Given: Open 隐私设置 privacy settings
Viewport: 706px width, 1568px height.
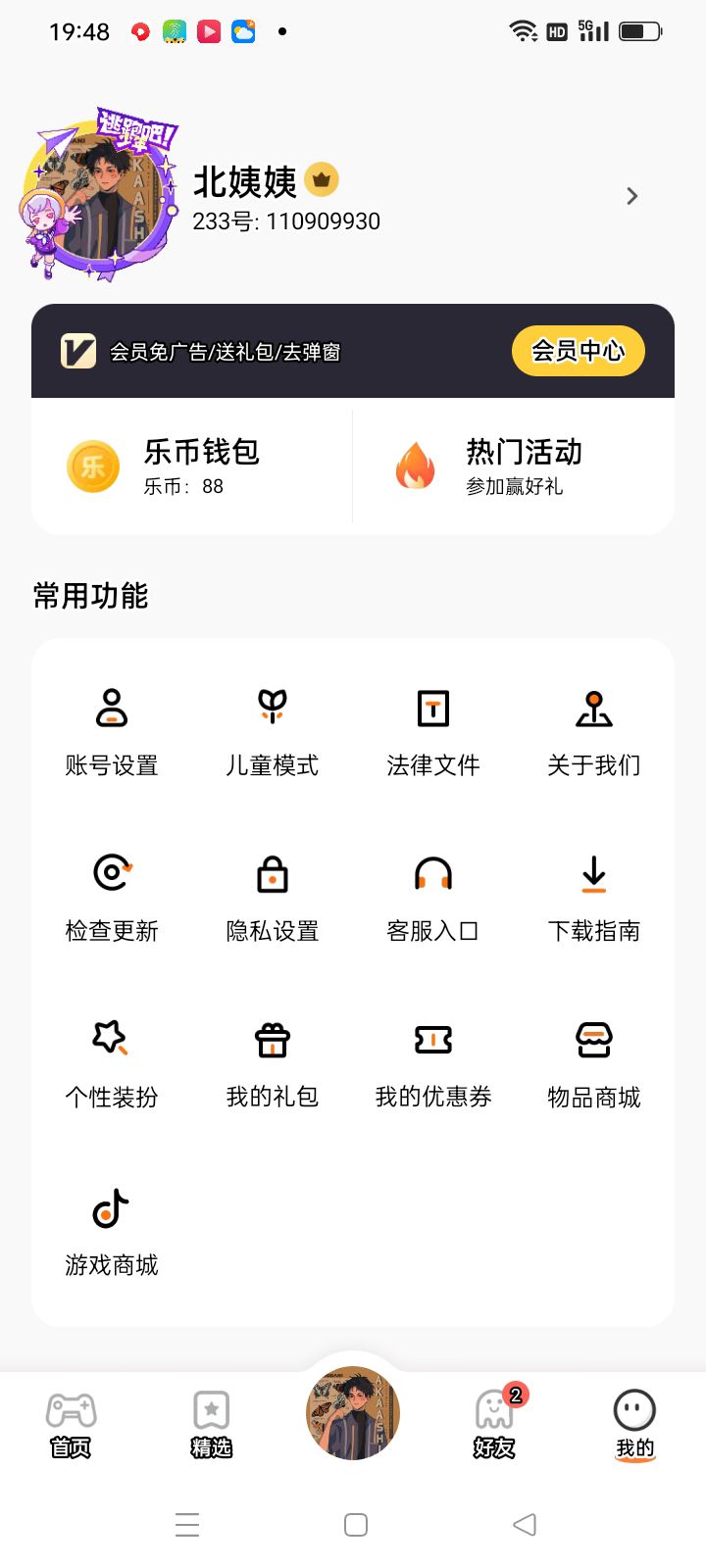Looking at the screenshot, I should pos(272,897).
